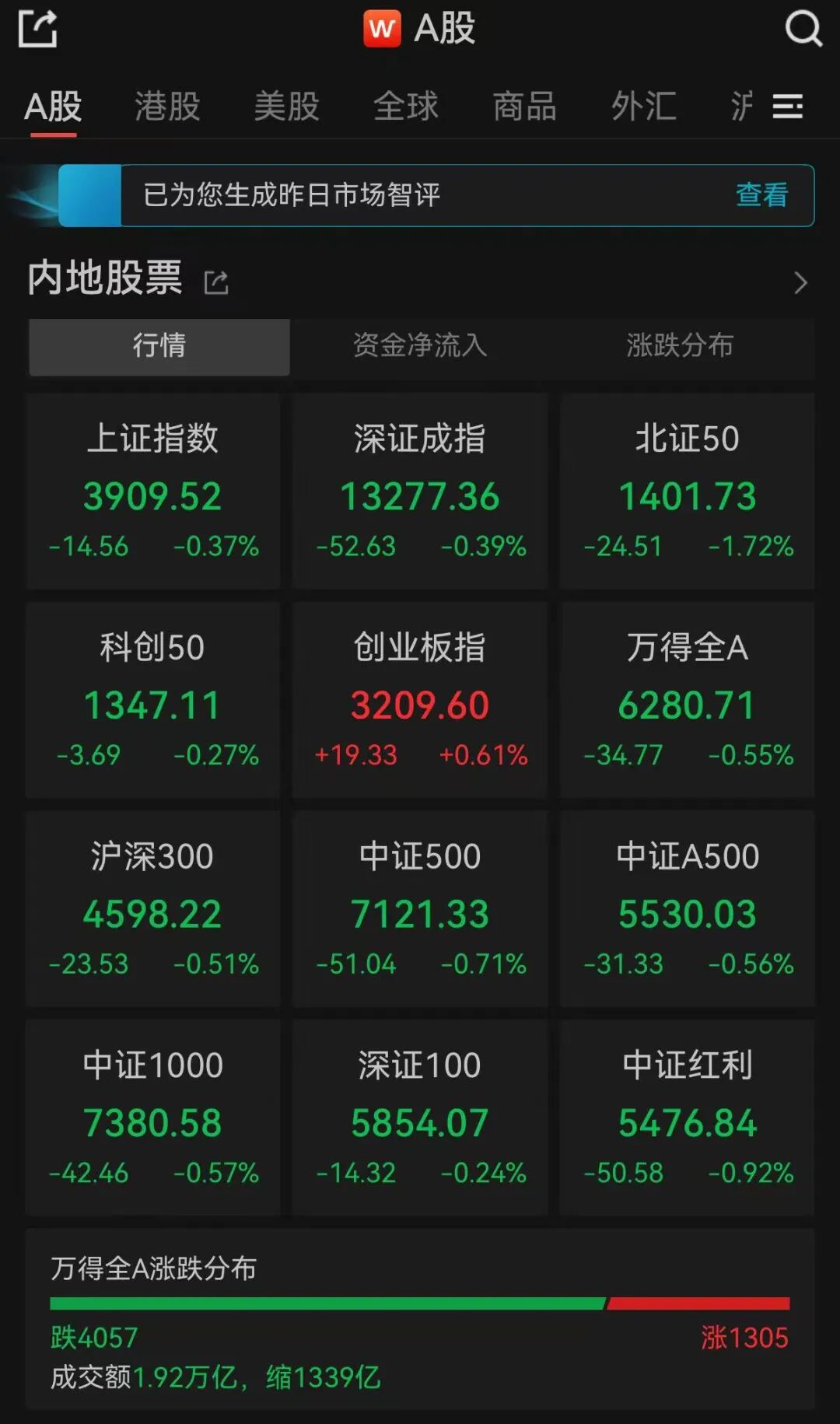The height and width of the screenshot is (1424, 840).
Task: Switch to the 涨跌分布 view
Action: pyautogui.click(x=679, y=348)
